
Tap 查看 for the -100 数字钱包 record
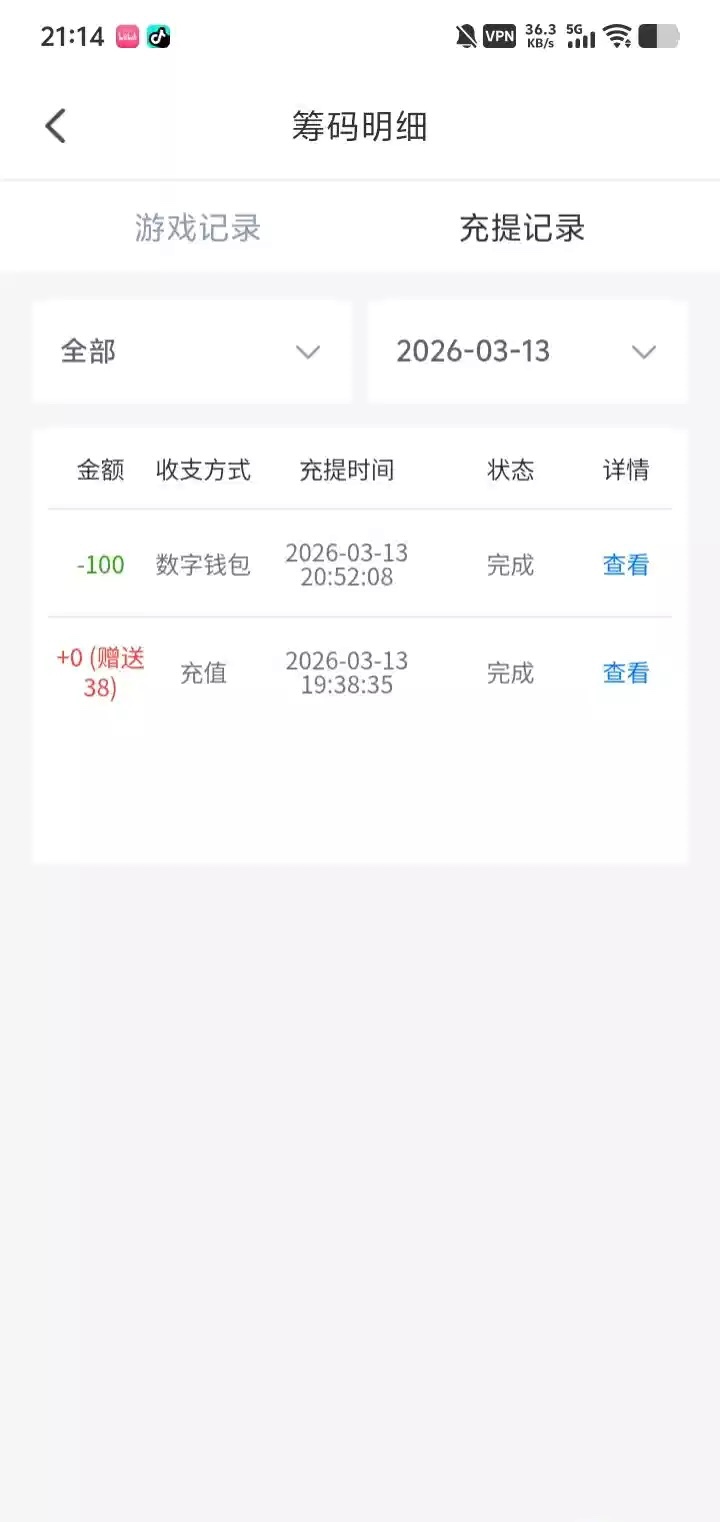pyautogui.click(x=626, y=565)
